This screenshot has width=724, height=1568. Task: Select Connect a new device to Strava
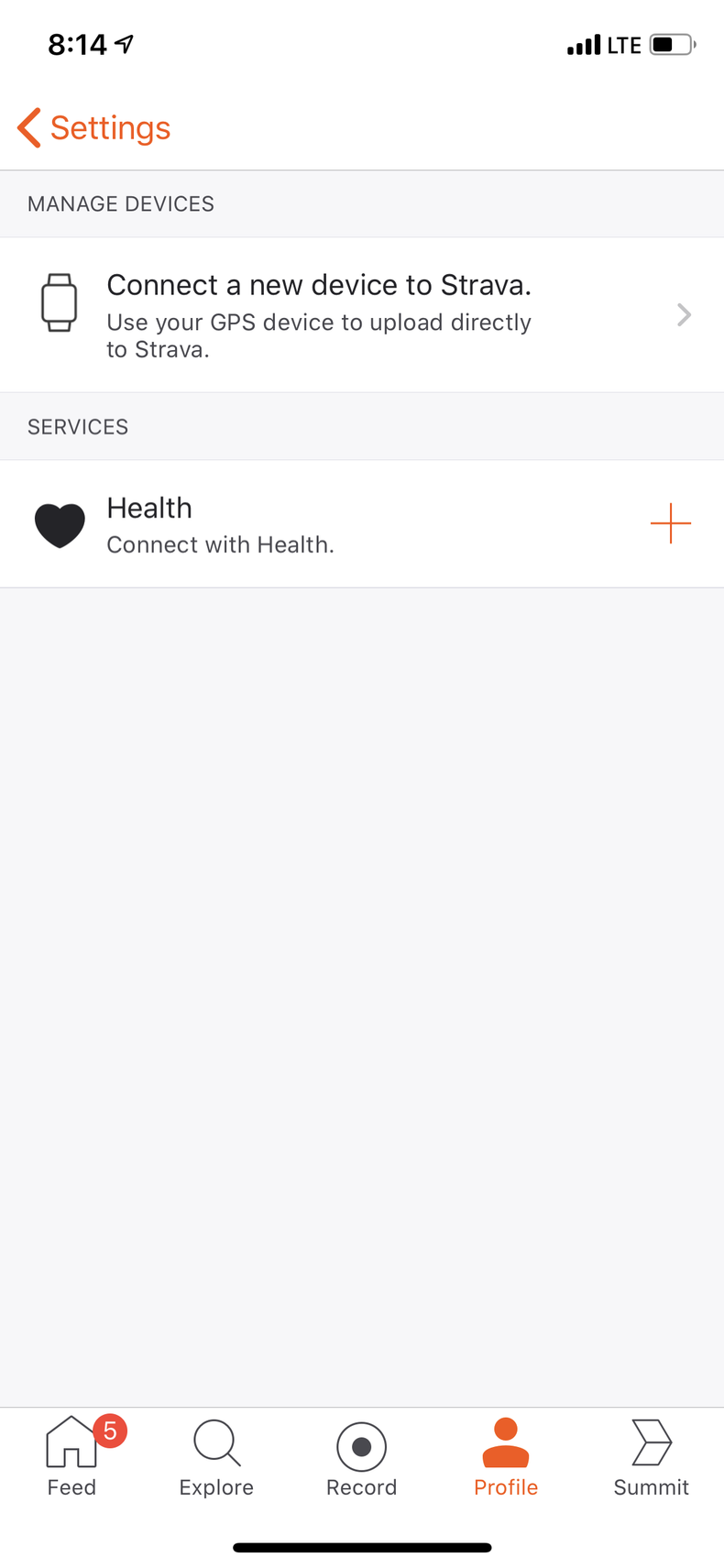tap(319, 285)
